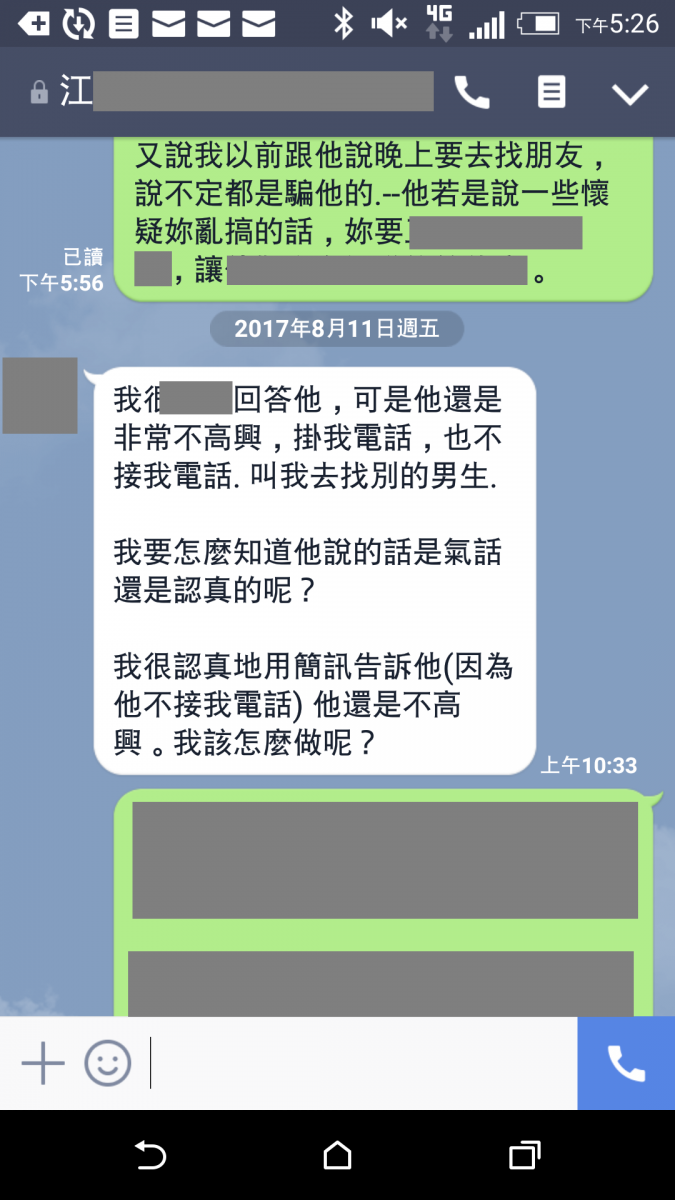Screen dimensions: 675x1200
Task: Go back with system back button
Action: [150, 1156]
